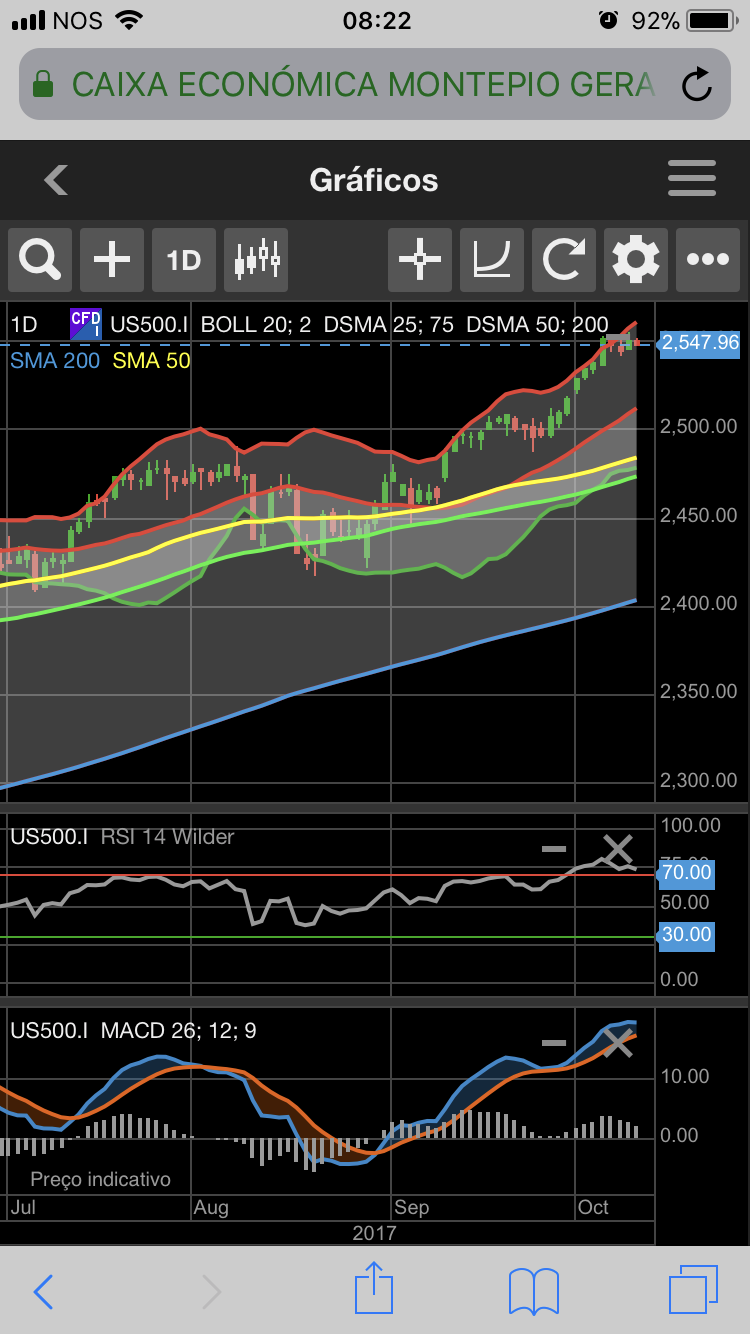The image size is (750, 1334).
Task: Show more options with the three dots
Action: coord(708,260)
